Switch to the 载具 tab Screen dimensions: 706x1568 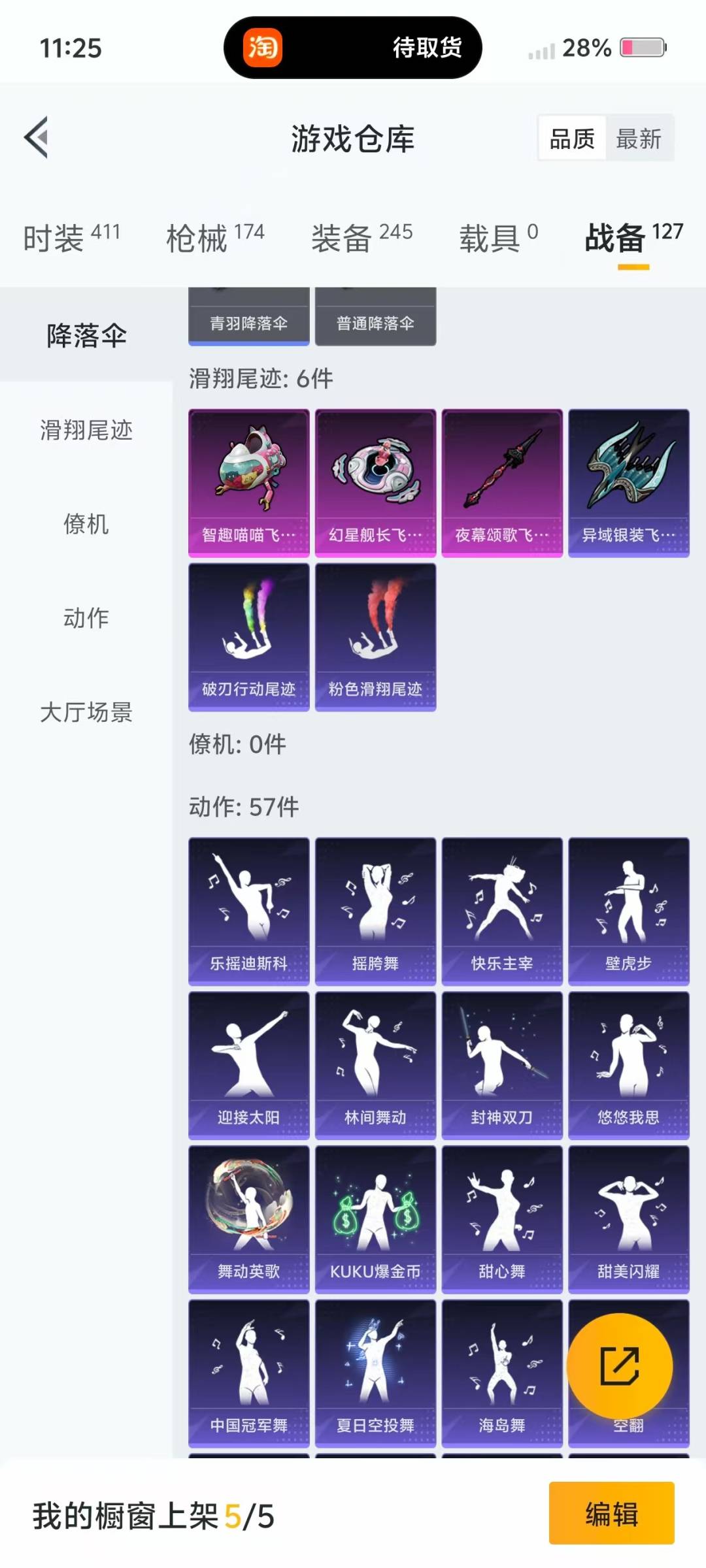click(498, 237)
